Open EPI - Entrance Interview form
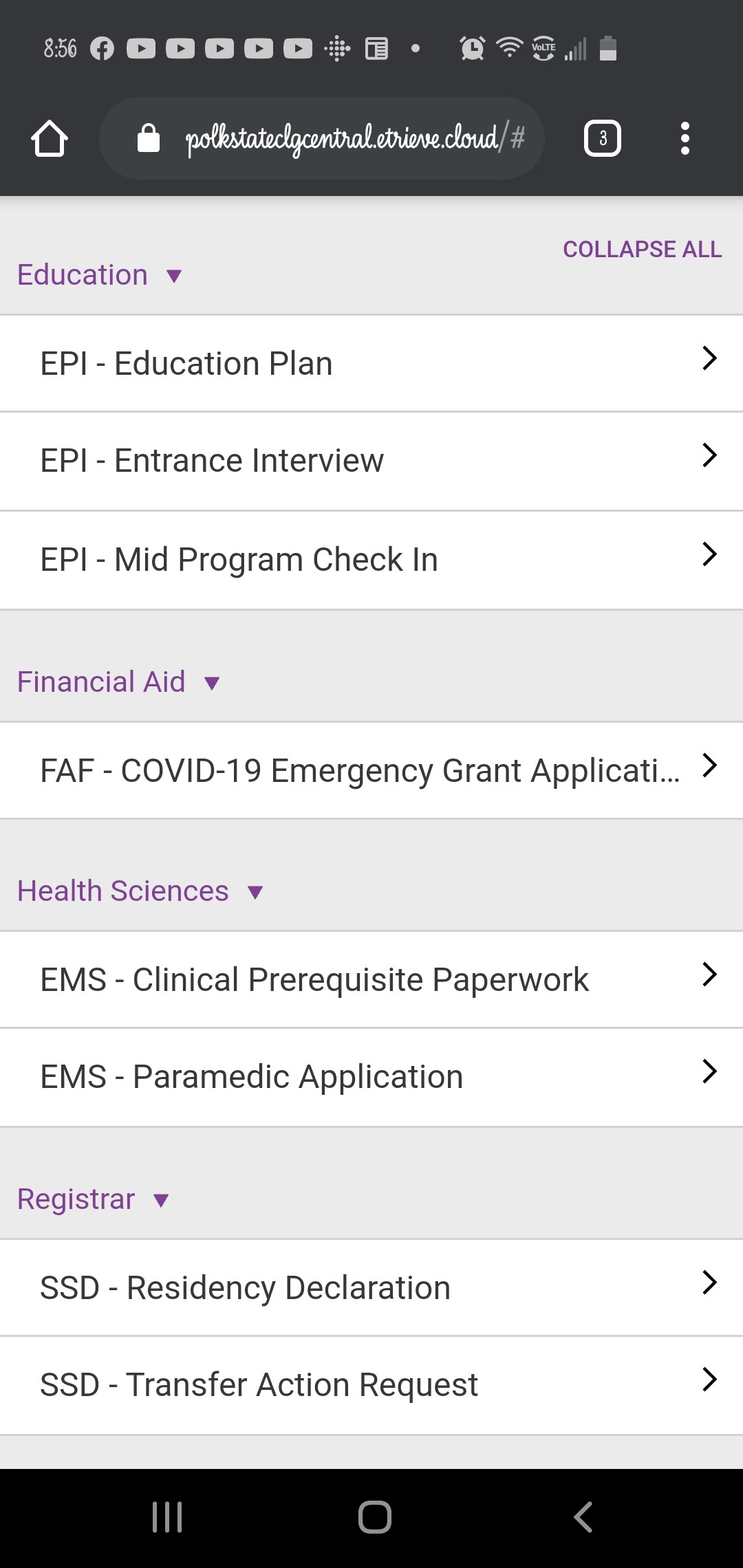The image size is (743, 1568). point(371,461)
